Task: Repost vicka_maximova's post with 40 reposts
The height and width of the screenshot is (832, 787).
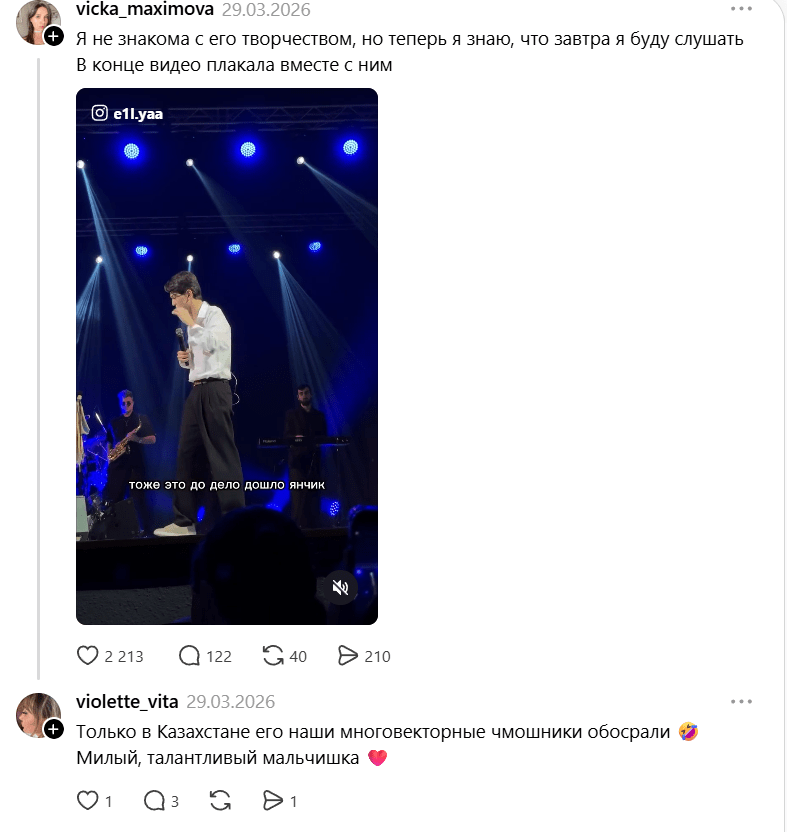Action: [x=272, y=656]
